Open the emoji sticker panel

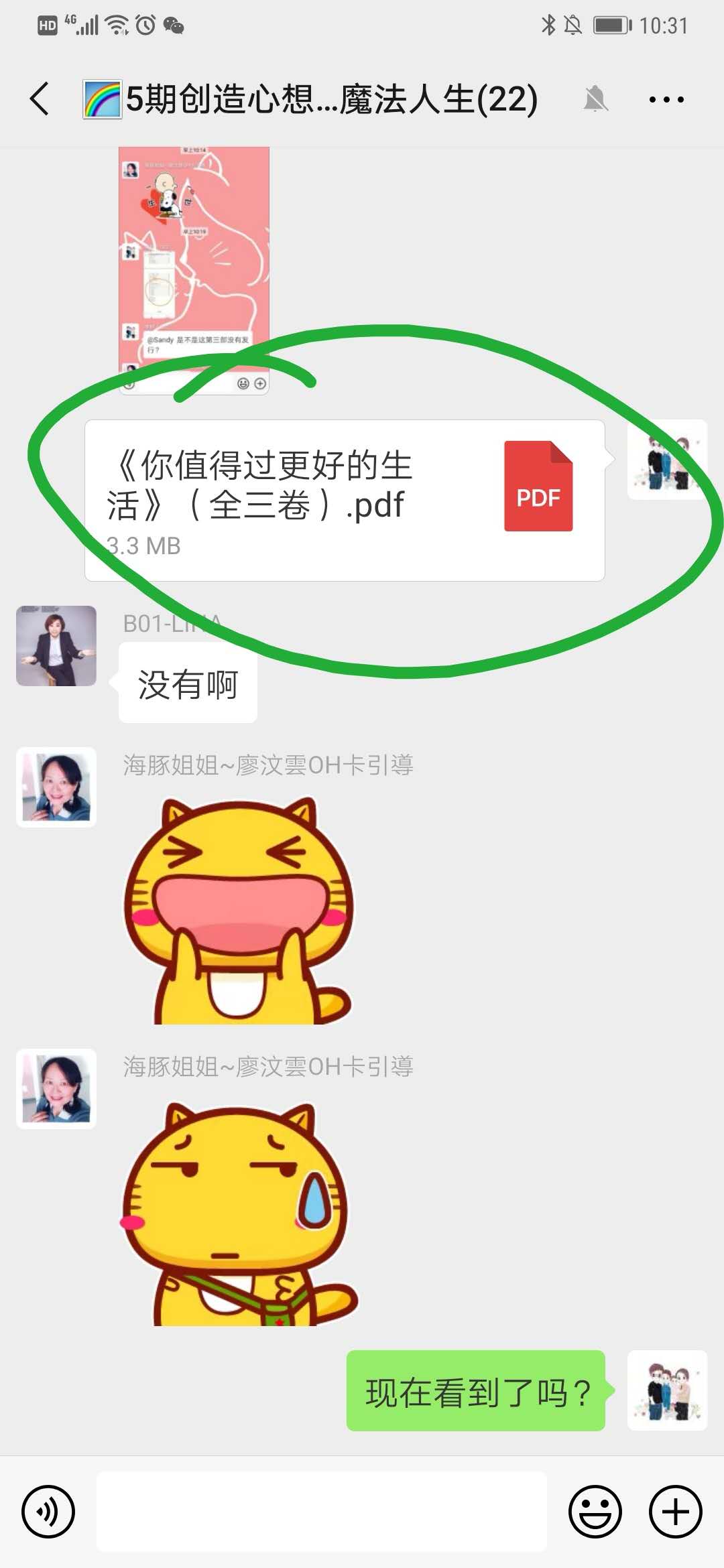point(595,1512)
